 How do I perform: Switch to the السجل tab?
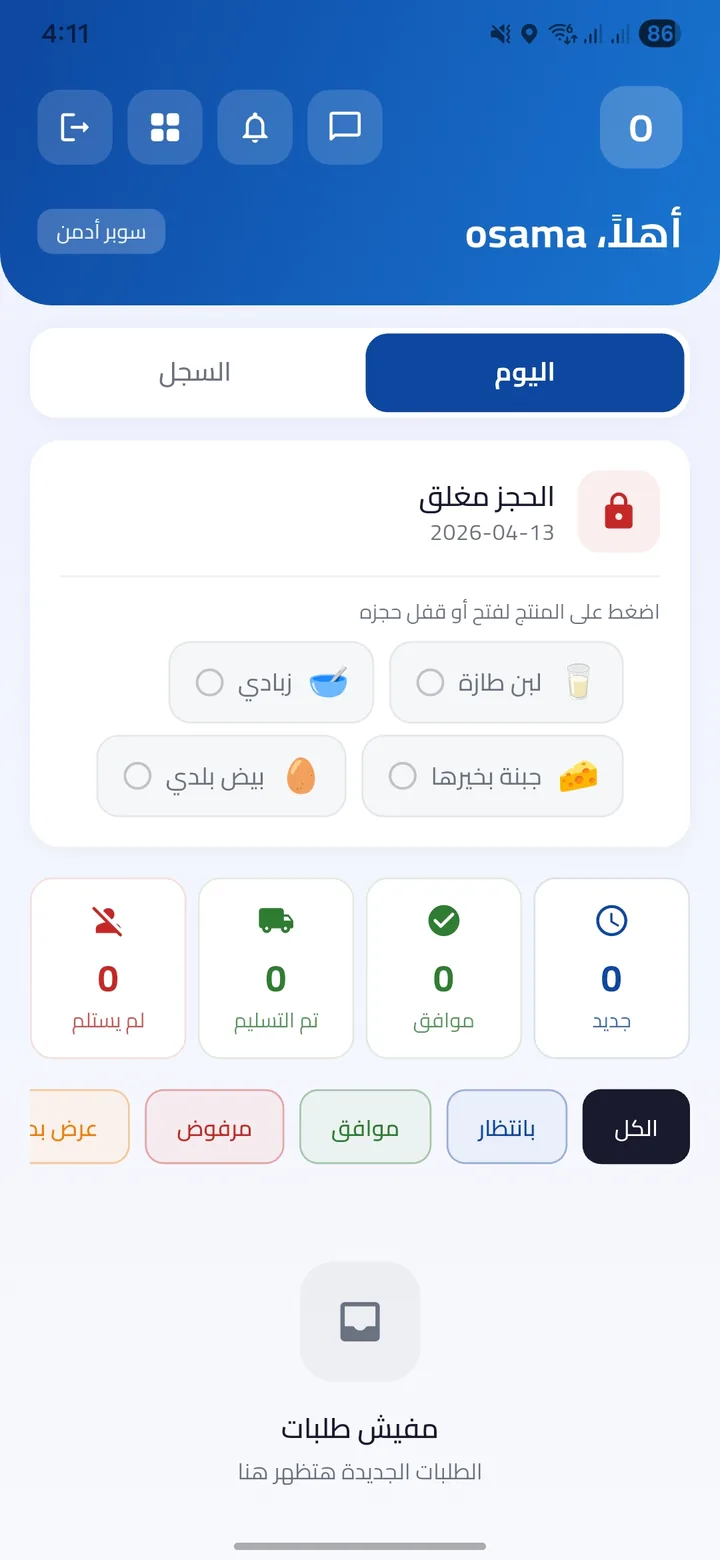pos(196,372)
